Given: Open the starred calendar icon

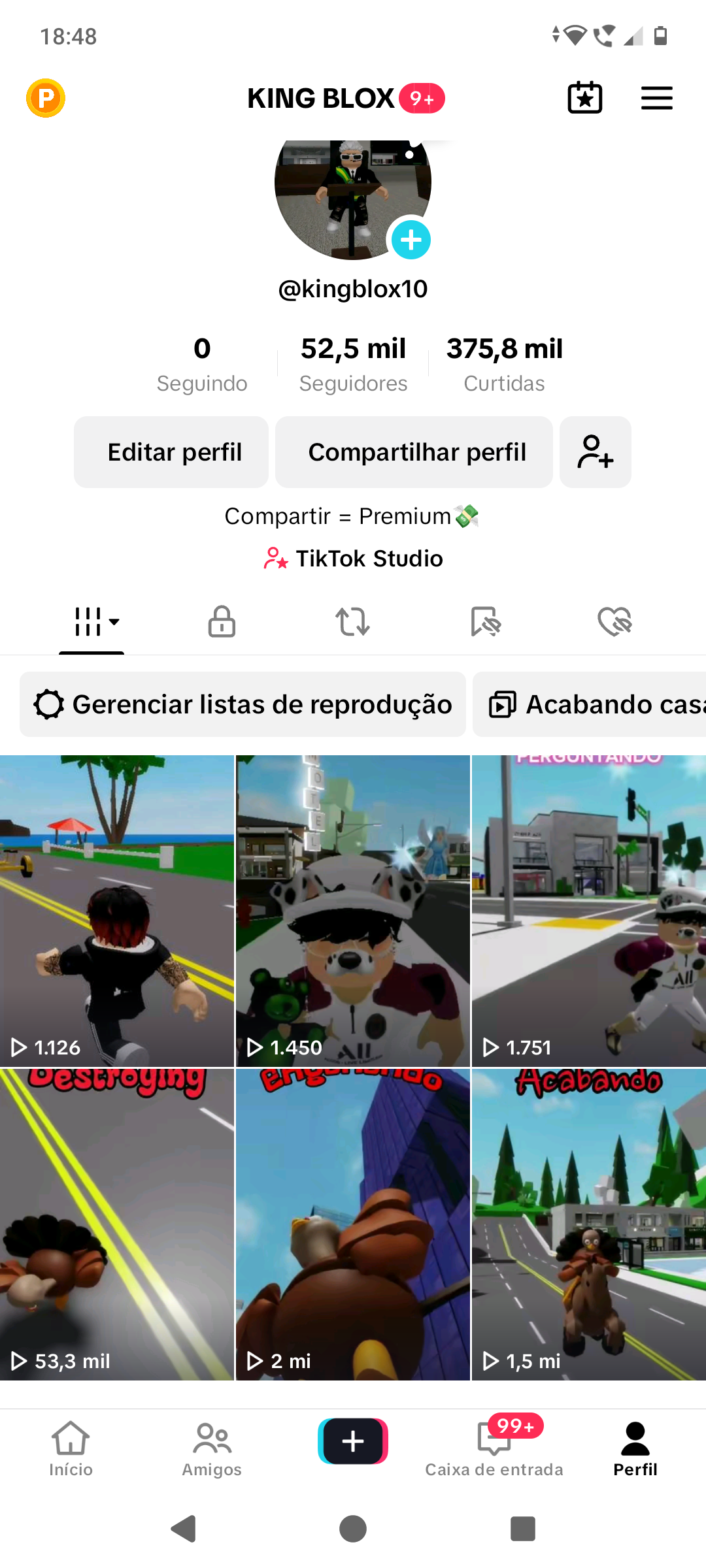Looking at the screenshot, I should click(x=584, y=98).
